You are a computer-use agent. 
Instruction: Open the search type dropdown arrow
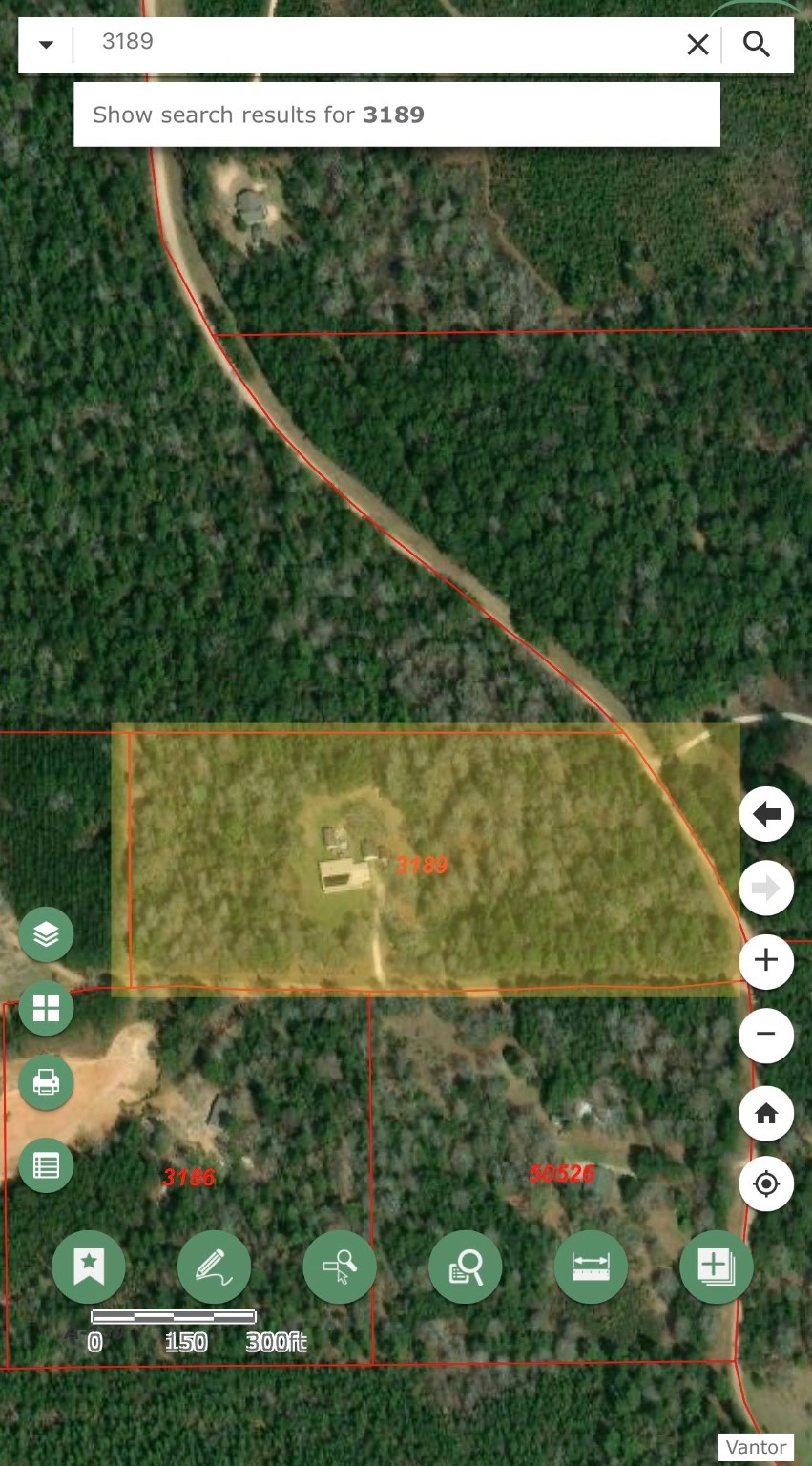tap(45, 45)
